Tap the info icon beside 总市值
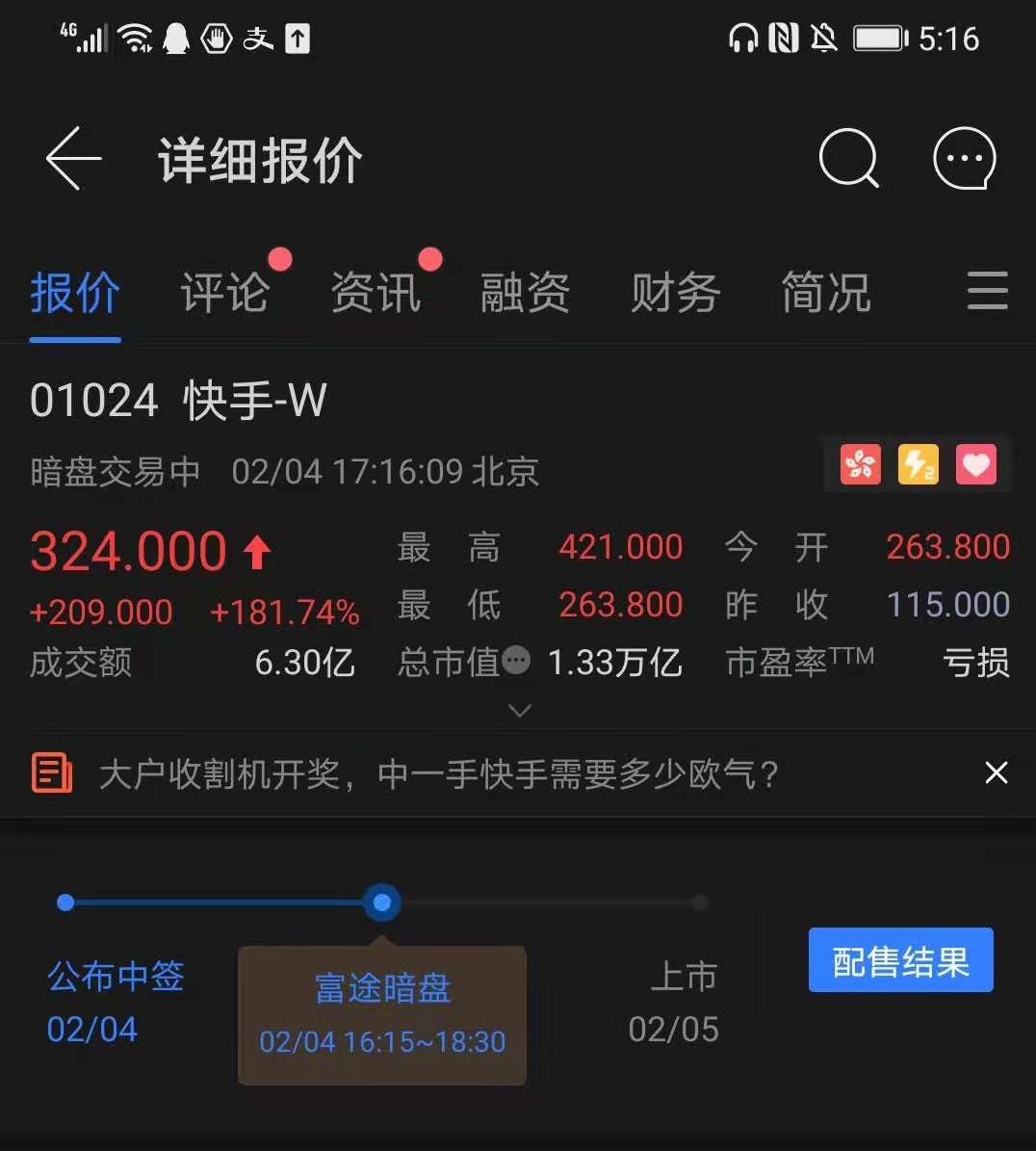 (516, 661)
